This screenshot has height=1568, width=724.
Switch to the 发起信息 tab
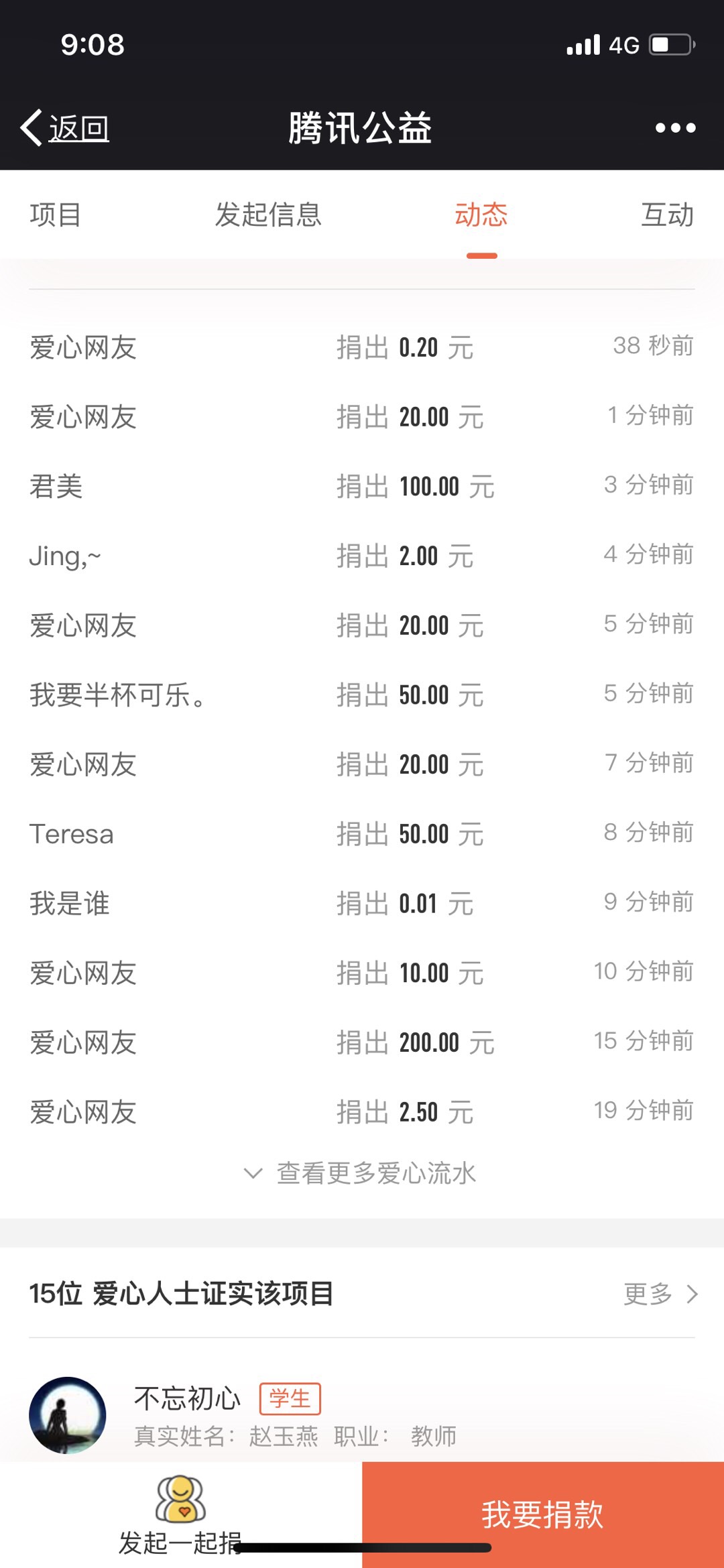click(268, 215)
